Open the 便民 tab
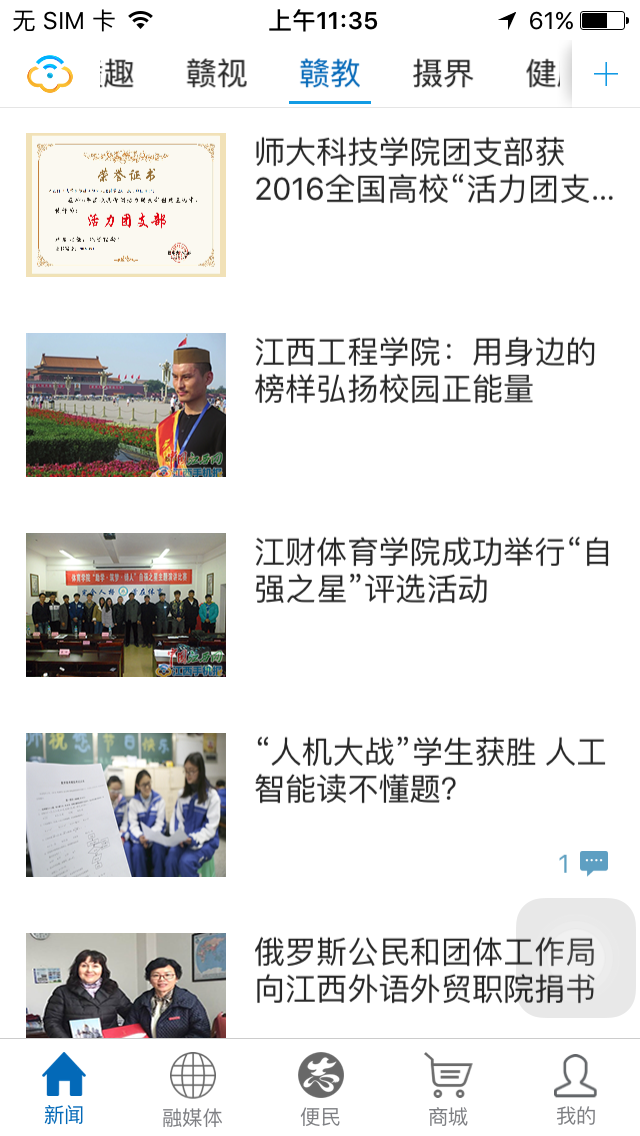This screenshot has height=1136, width=640. point(320,1088)
